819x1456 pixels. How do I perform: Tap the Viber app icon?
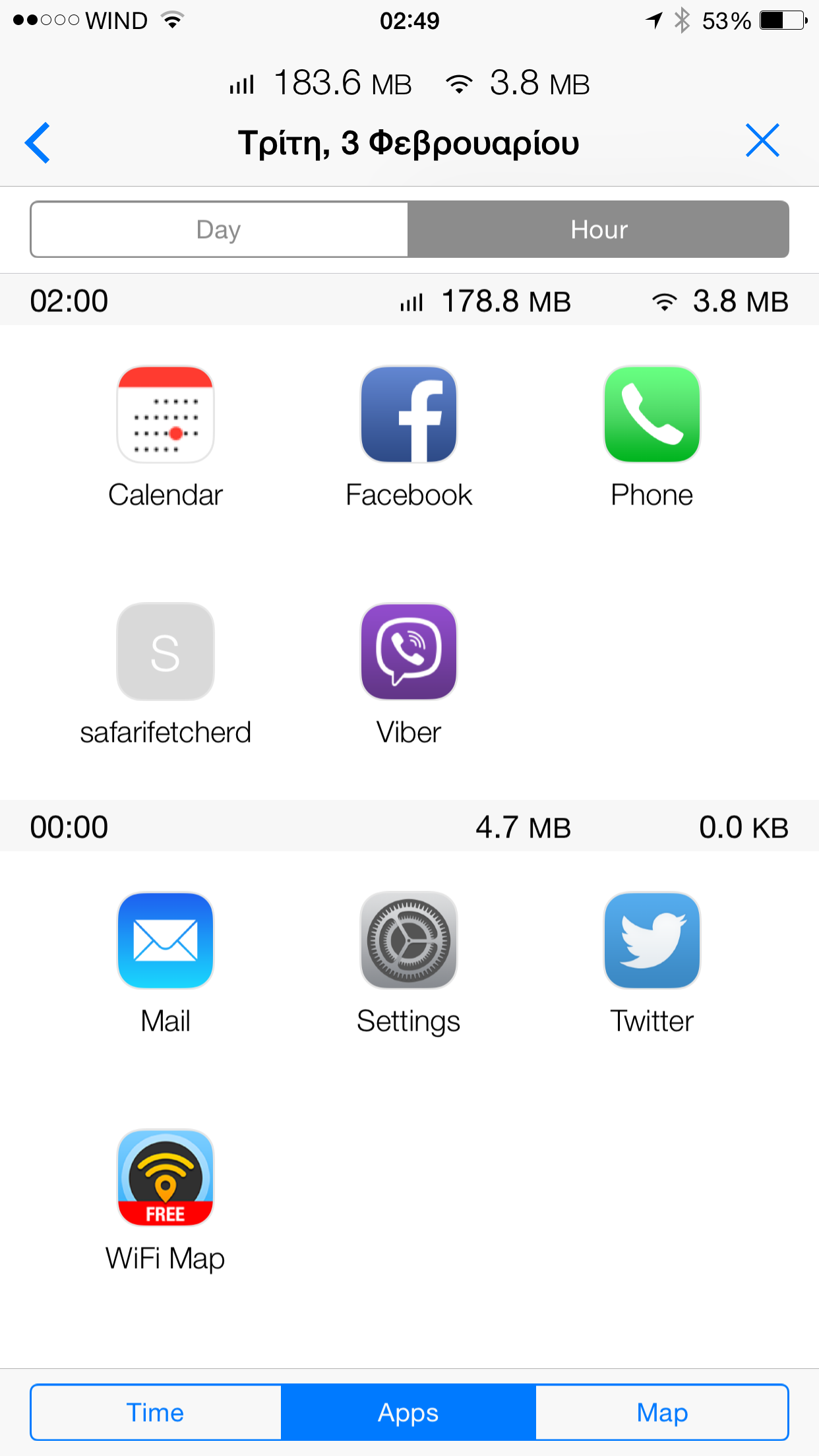(x=409, y=652)
